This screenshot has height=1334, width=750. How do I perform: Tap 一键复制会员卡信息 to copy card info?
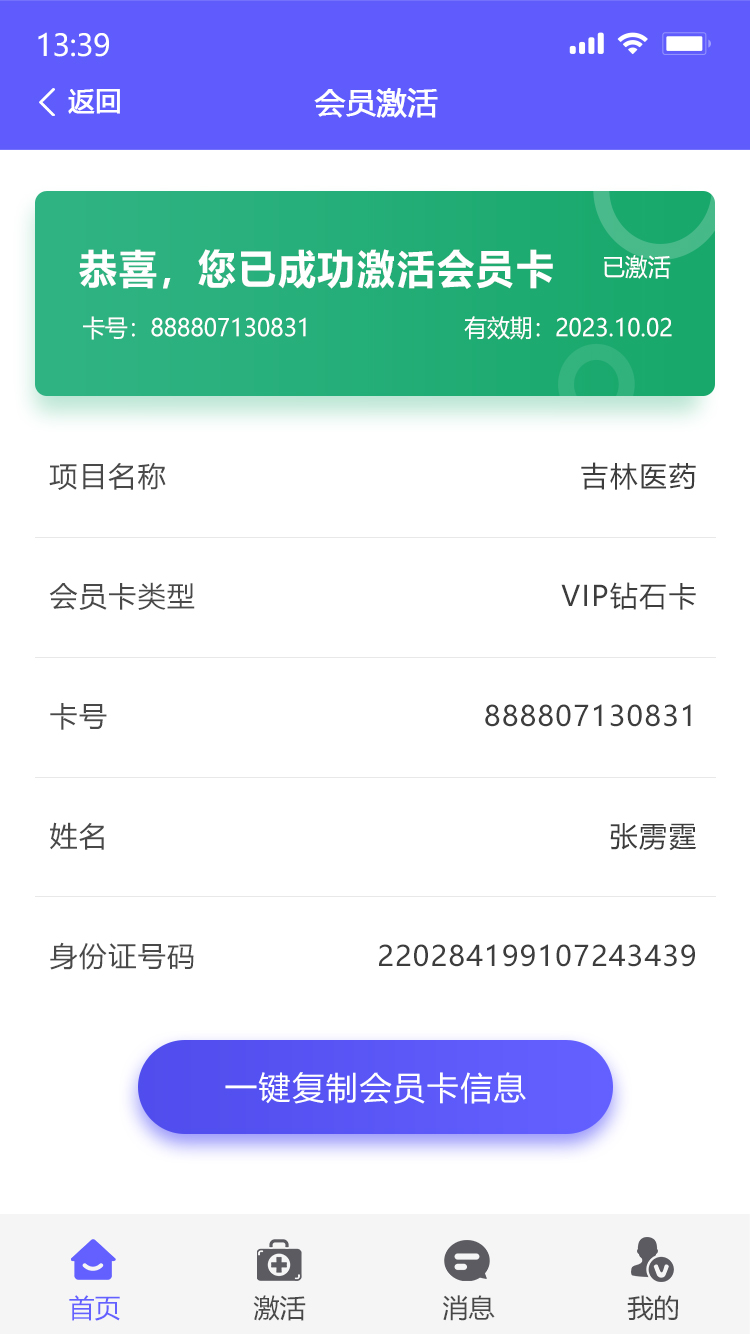pyautogui.click(x=375, y=1087)
